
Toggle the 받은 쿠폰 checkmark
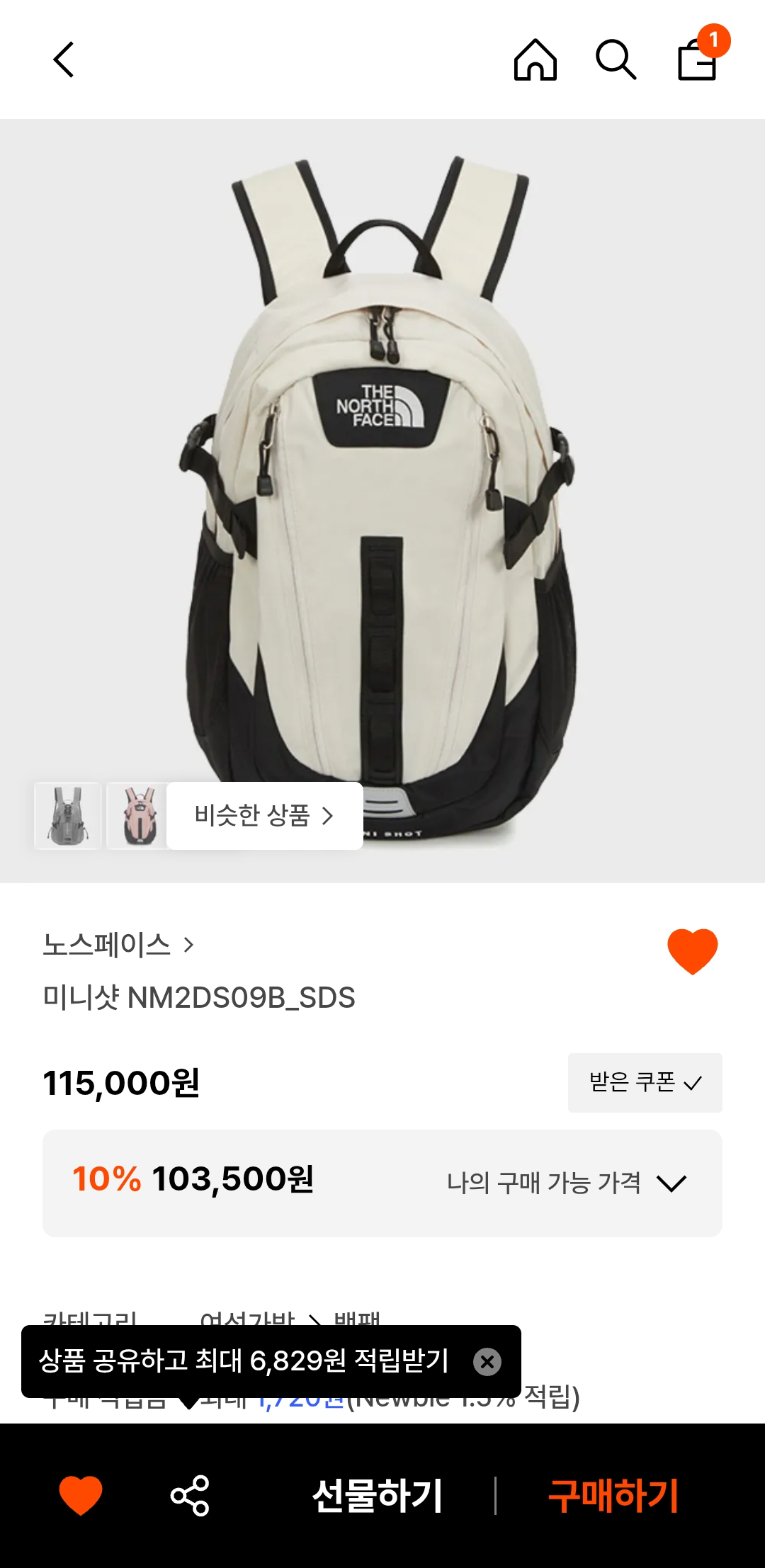644,1083
